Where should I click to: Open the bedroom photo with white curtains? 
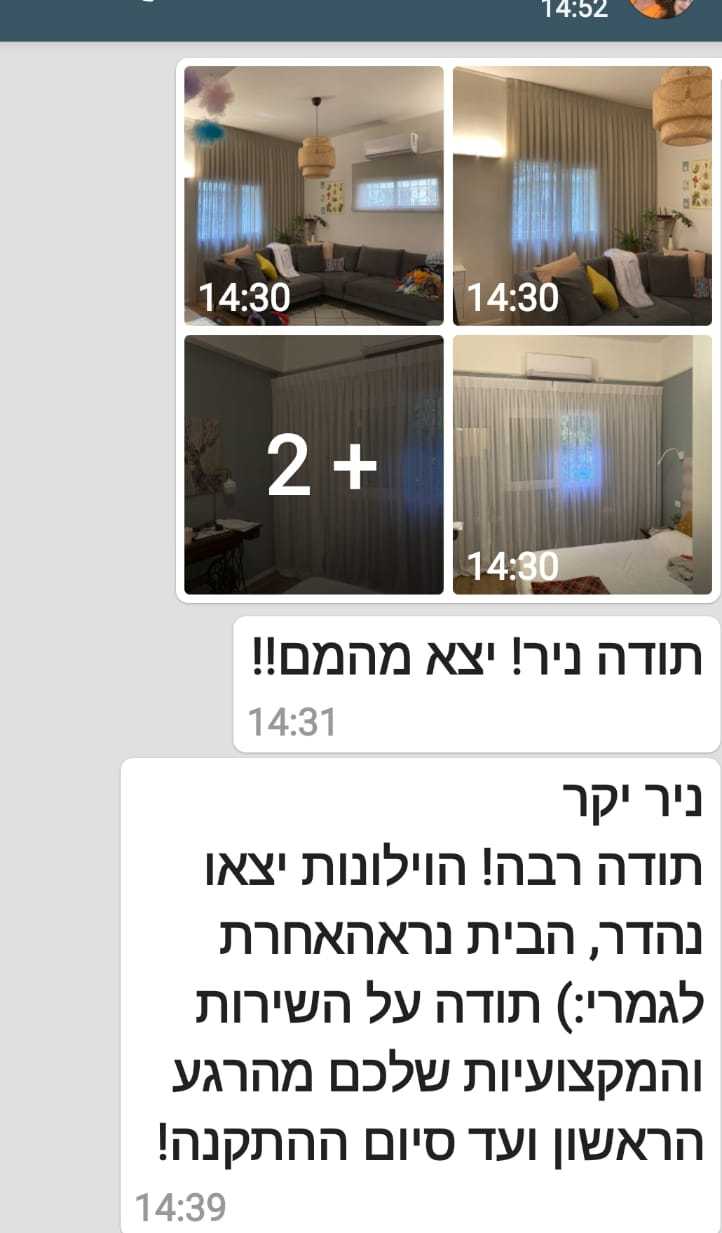[x=582, y=465]
